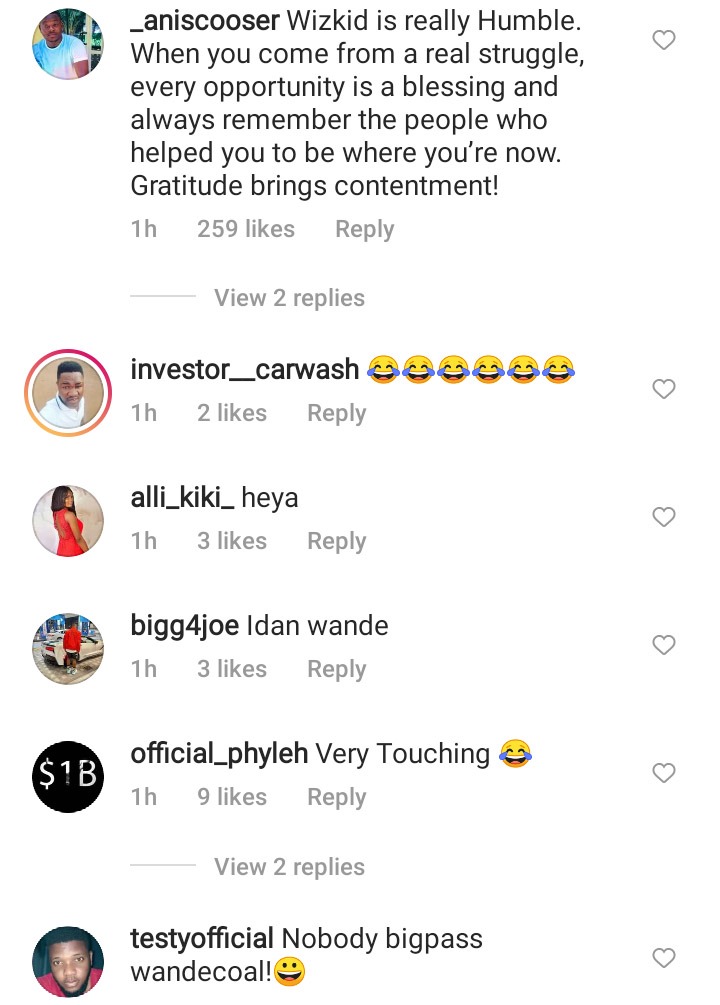Reply to _aniscooser's comment

(364, 229)
